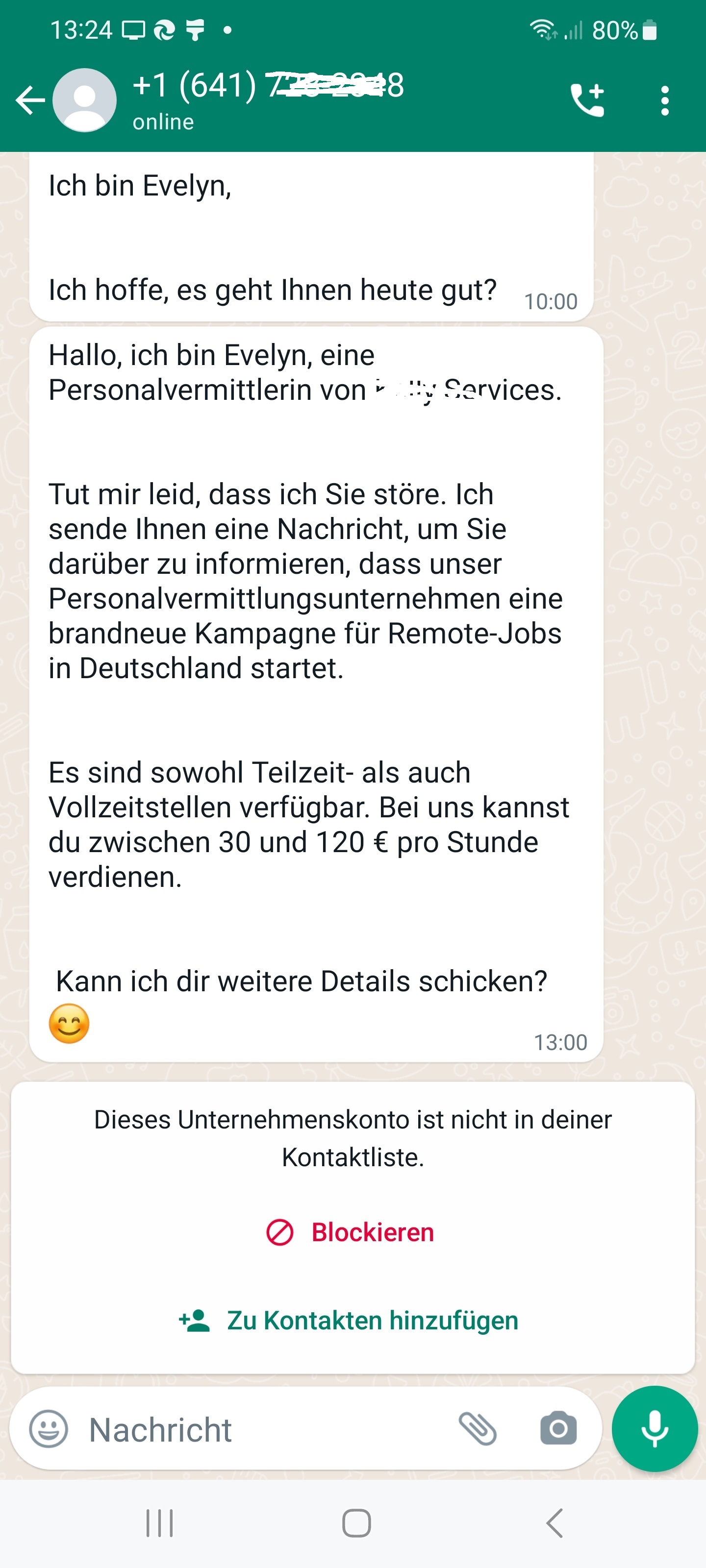Open the camera from the message bar
The width and height of the screenshot is (706, 1568).
point(558,1429)
